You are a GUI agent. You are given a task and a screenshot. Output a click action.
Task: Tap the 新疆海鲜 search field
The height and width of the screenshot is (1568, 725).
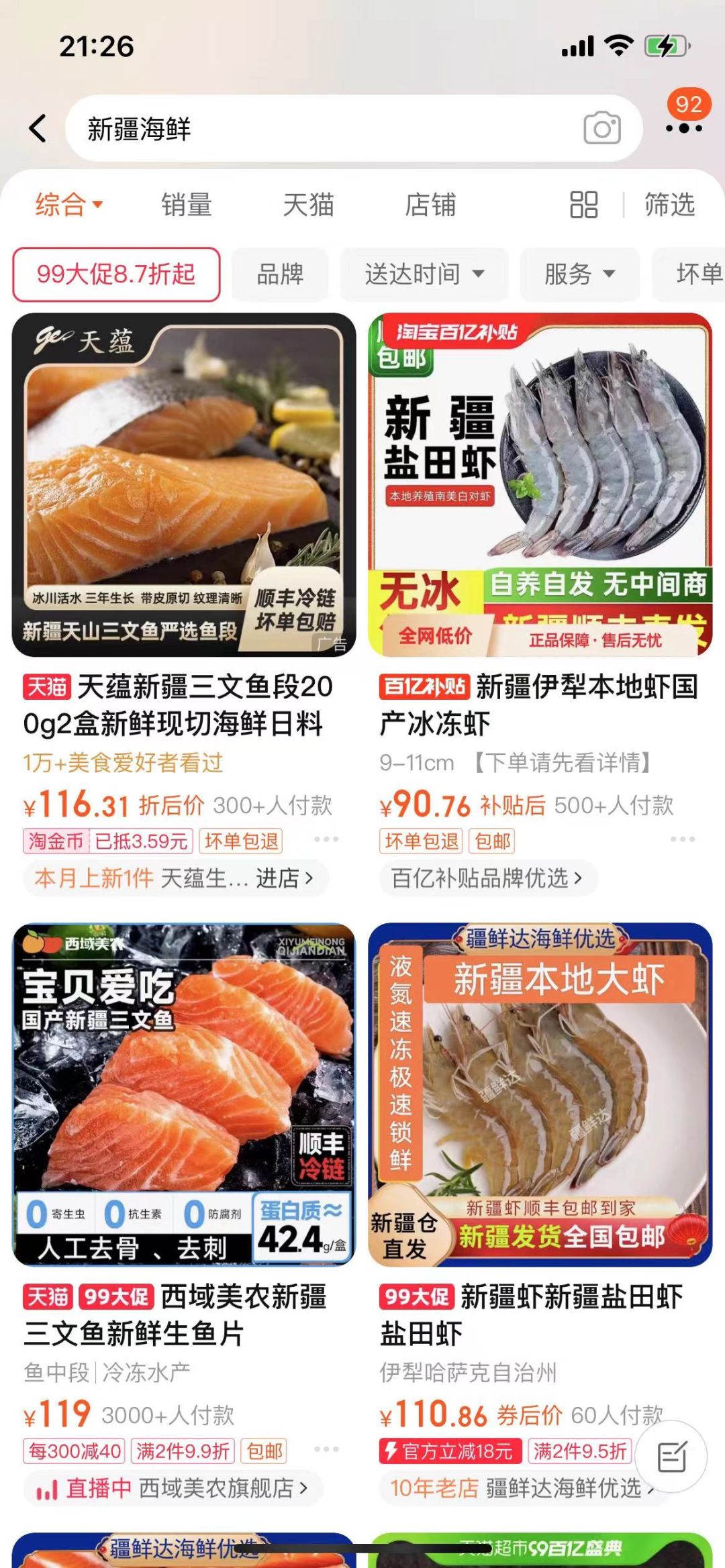point(322,128)
